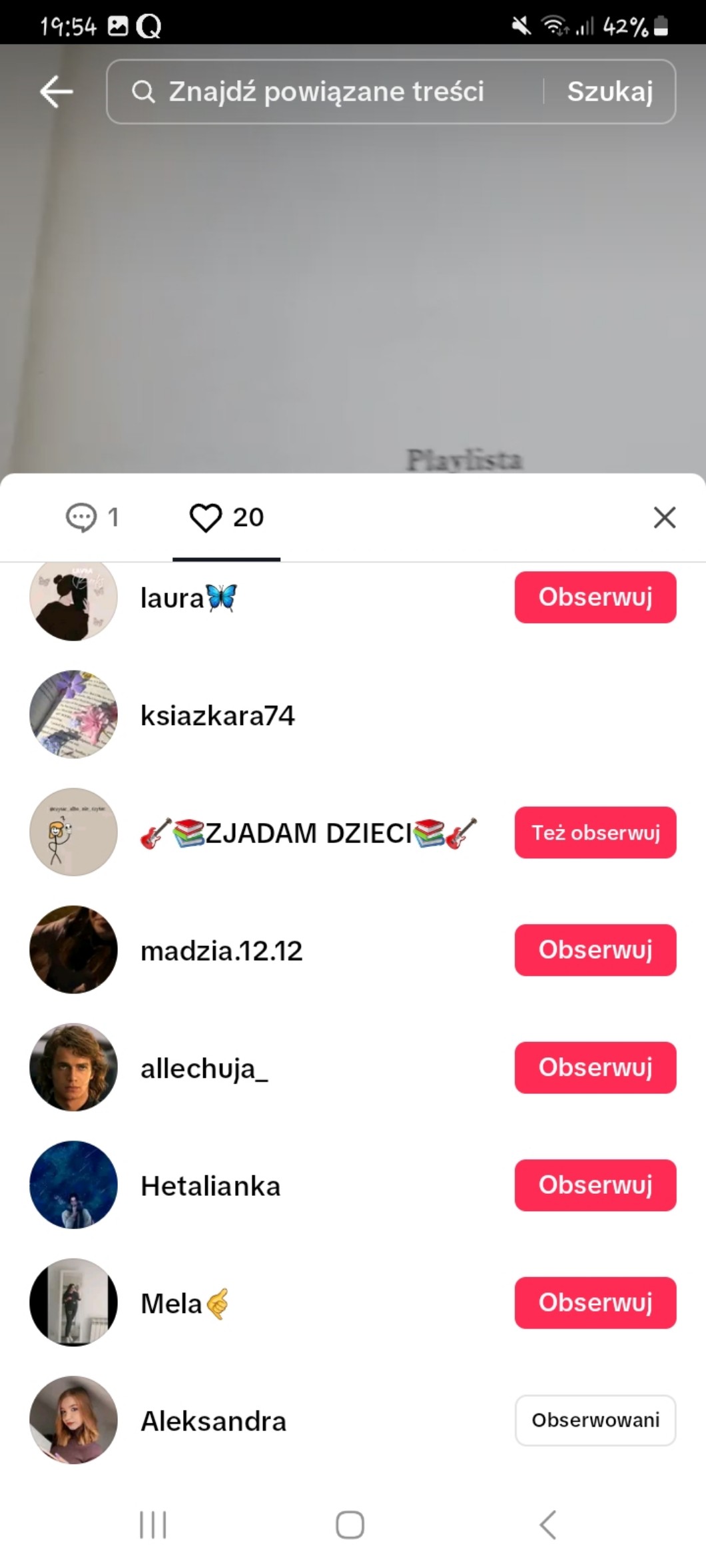Image resolution: width=706 pixels, height=1568 pixels.
Task: Open ksiazkara74's profile
Action: pyautogui.click(x=217, y=715)
